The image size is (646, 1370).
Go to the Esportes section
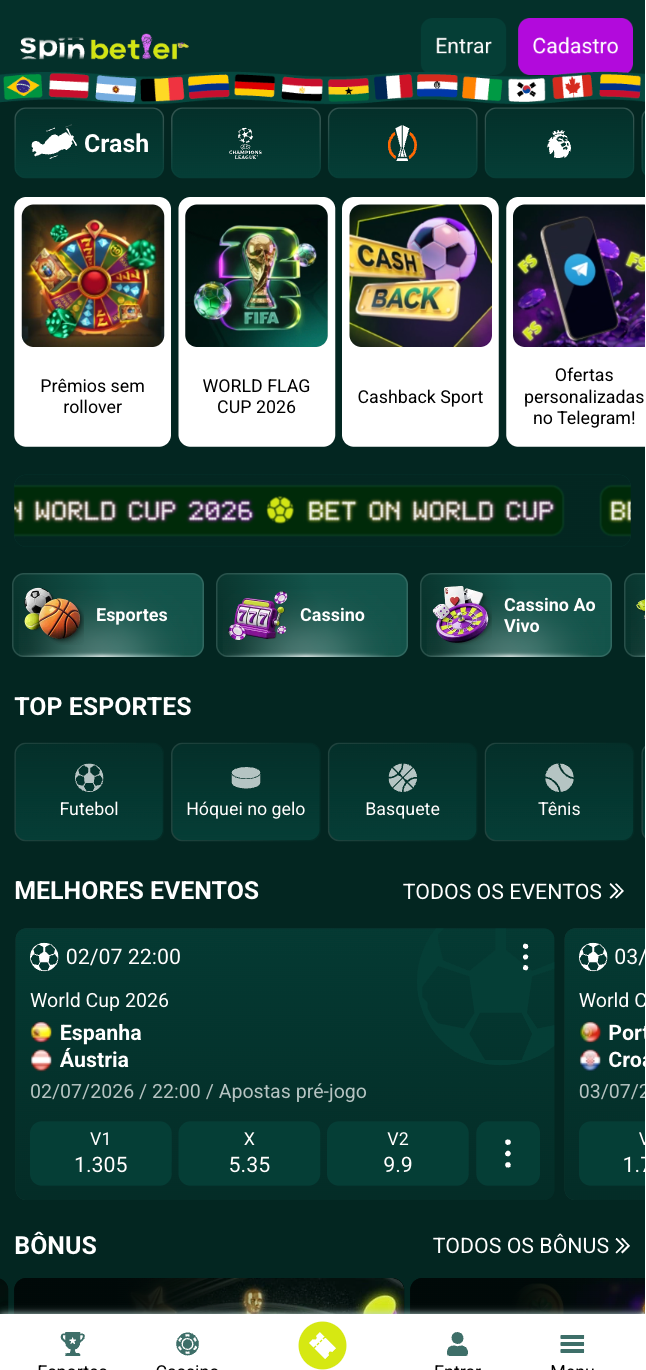pos(108,615)
